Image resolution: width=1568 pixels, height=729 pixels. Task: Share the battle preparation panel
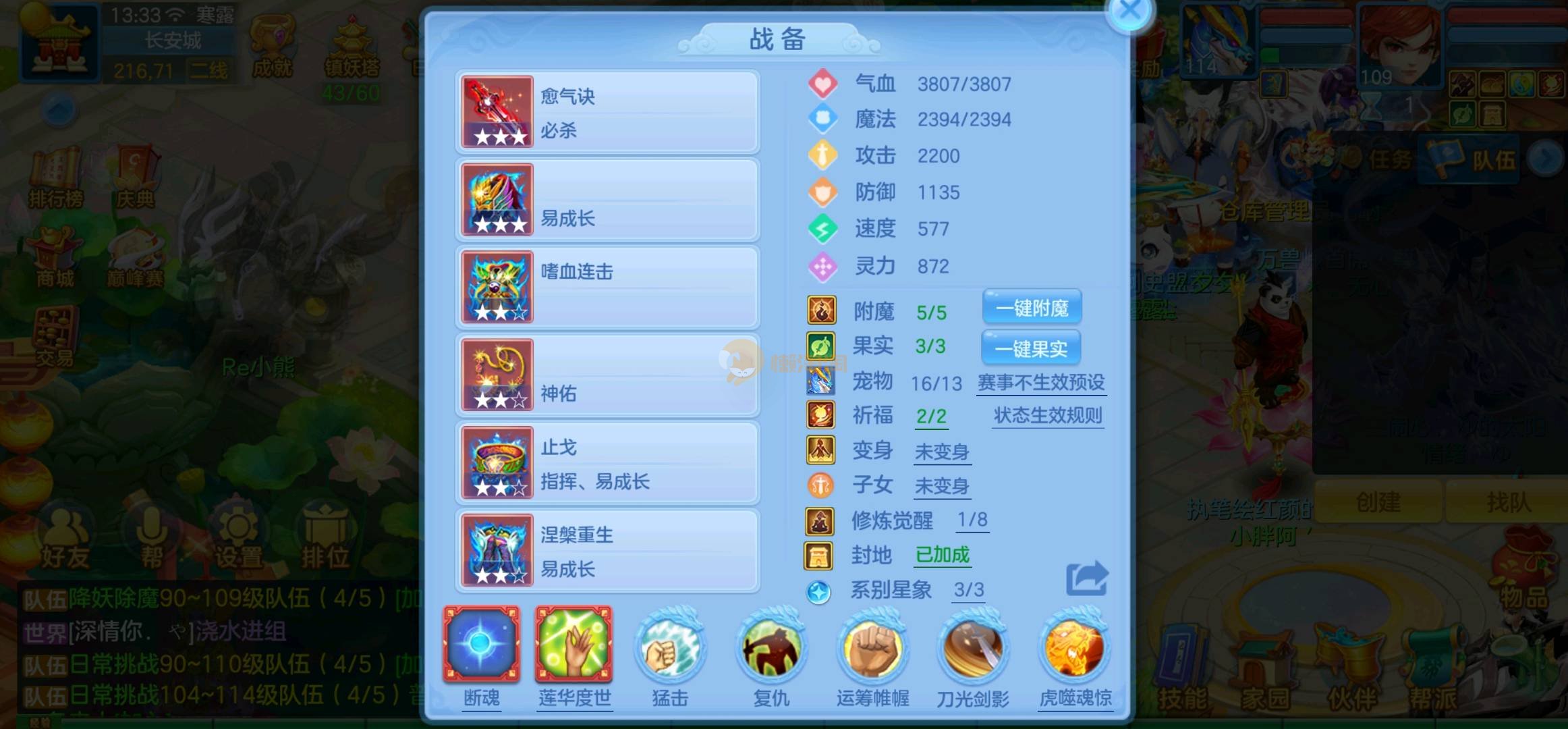click(1086, 578)
